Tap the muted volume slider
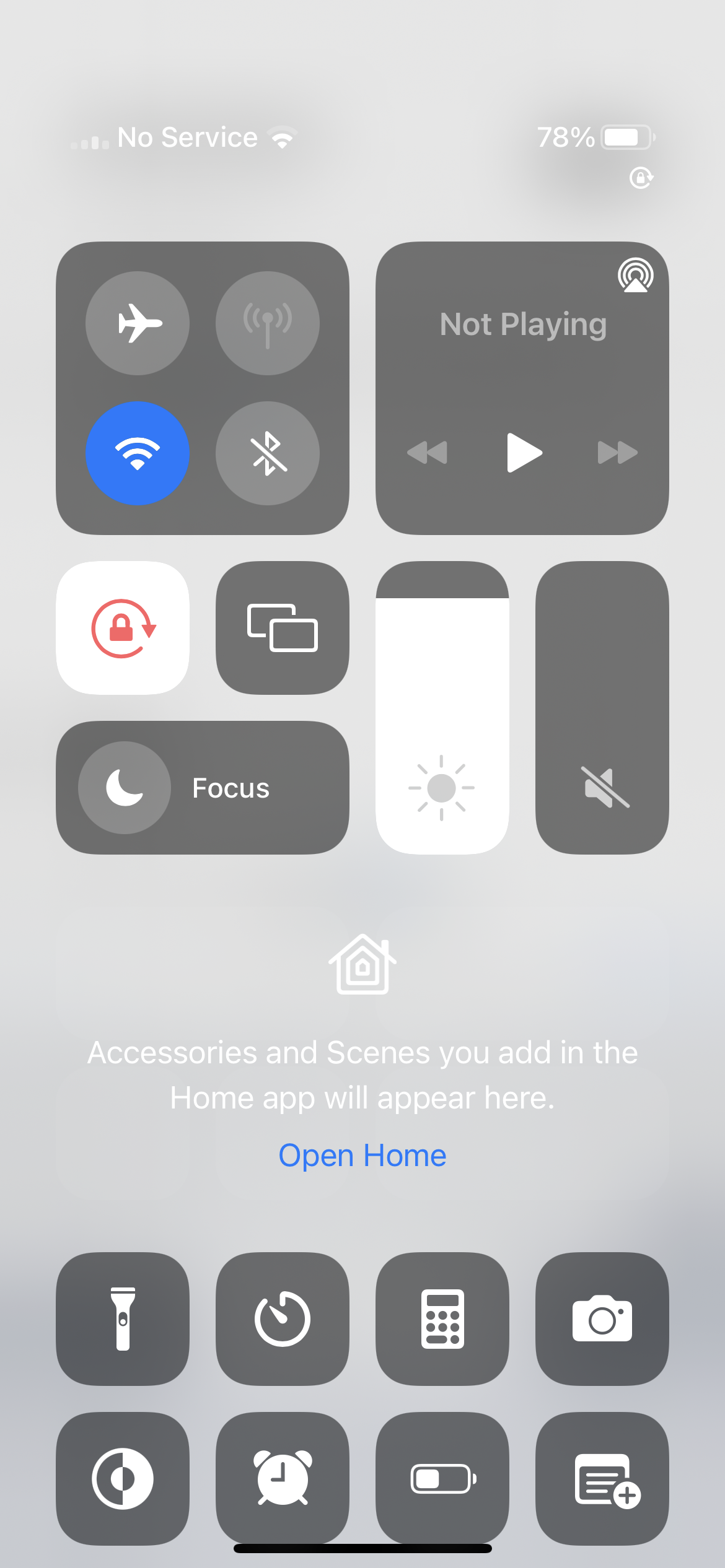Viewport: 725px width, 1568px height. (602, 708)
